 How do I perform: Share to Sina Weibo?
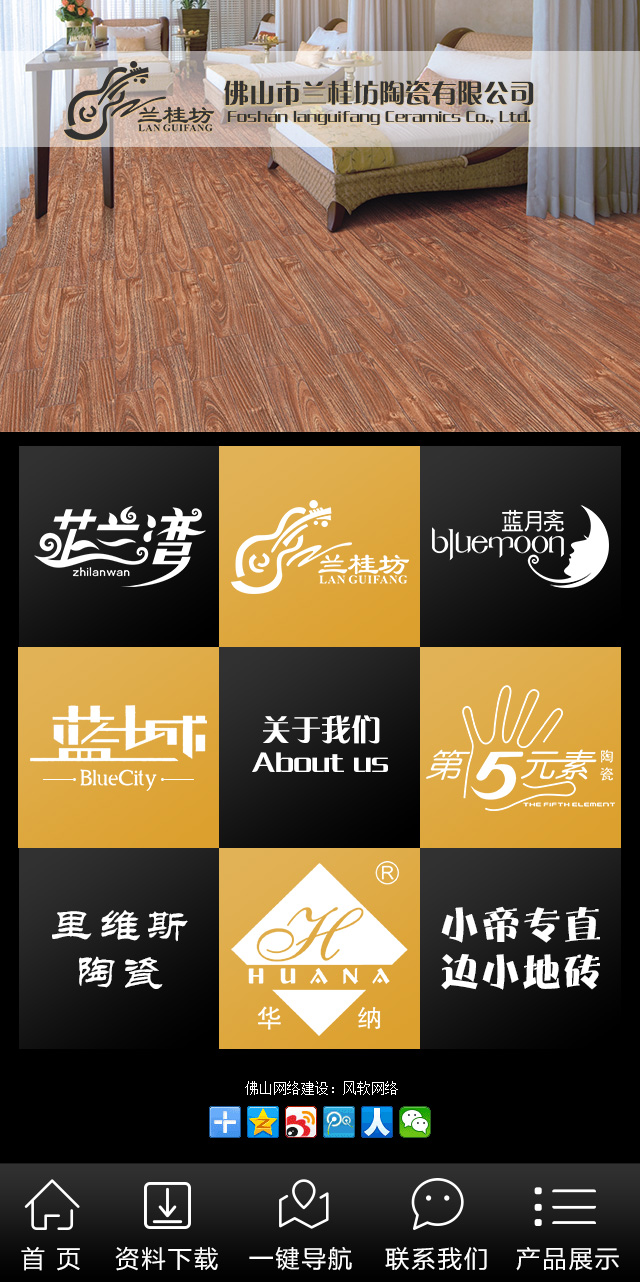click(x=301, y=1122)
